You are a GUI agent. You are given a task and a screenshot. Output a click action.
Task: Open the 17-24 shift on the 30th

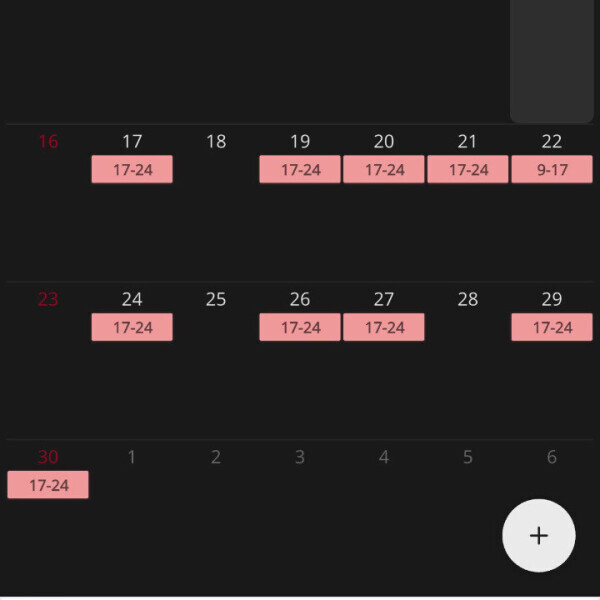tap(48, 486)
